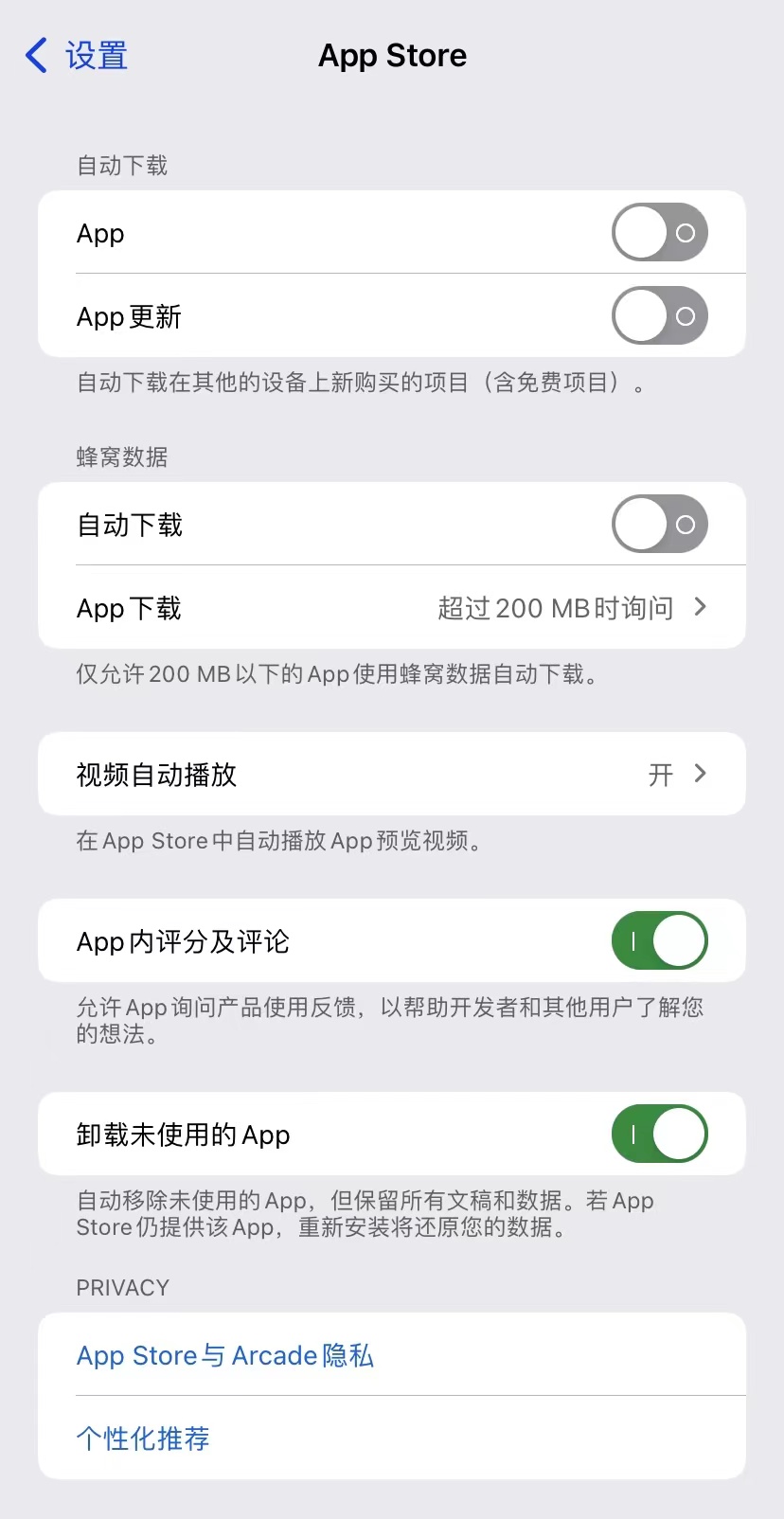Open 个性化推荐 settings

coord(143,1439)
